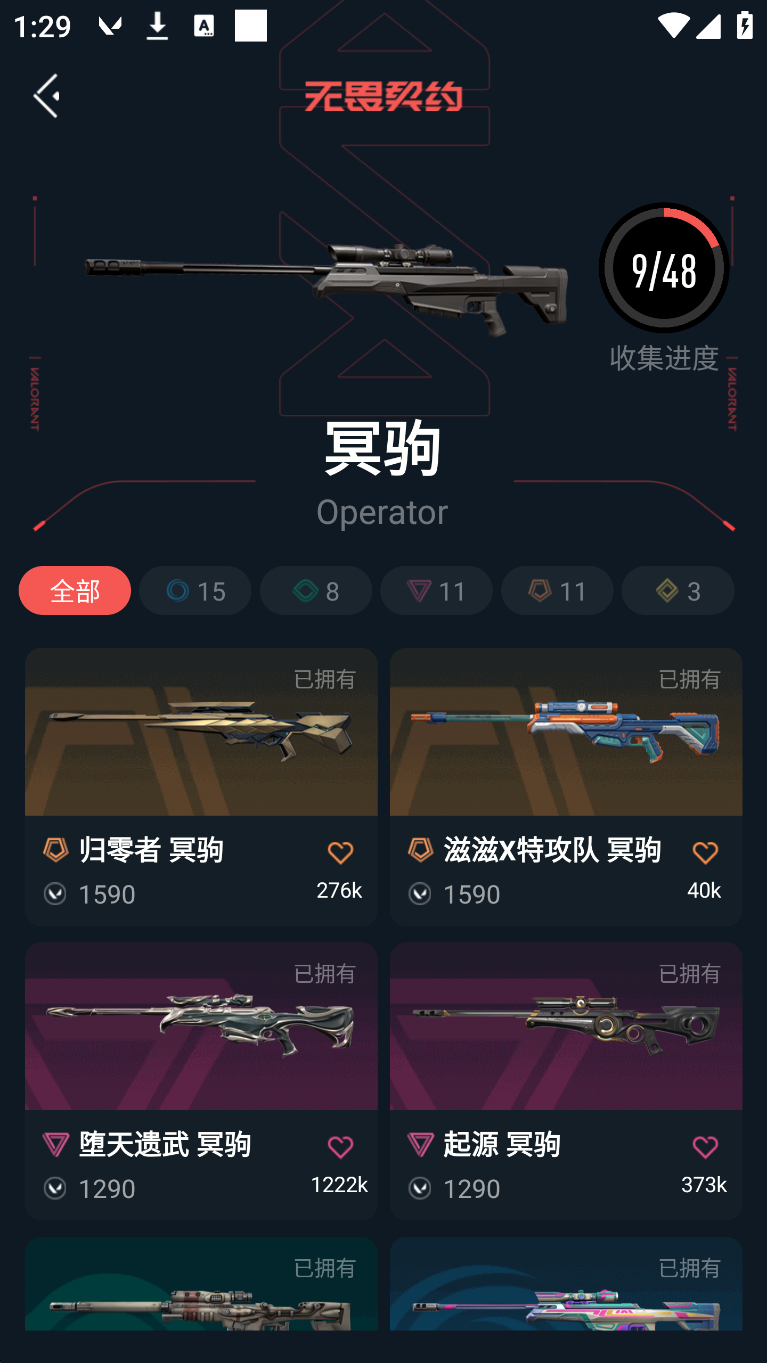Select the 全部 filter chip
This screenshot has height=1363, width=767.
click(x=75, y=590)
